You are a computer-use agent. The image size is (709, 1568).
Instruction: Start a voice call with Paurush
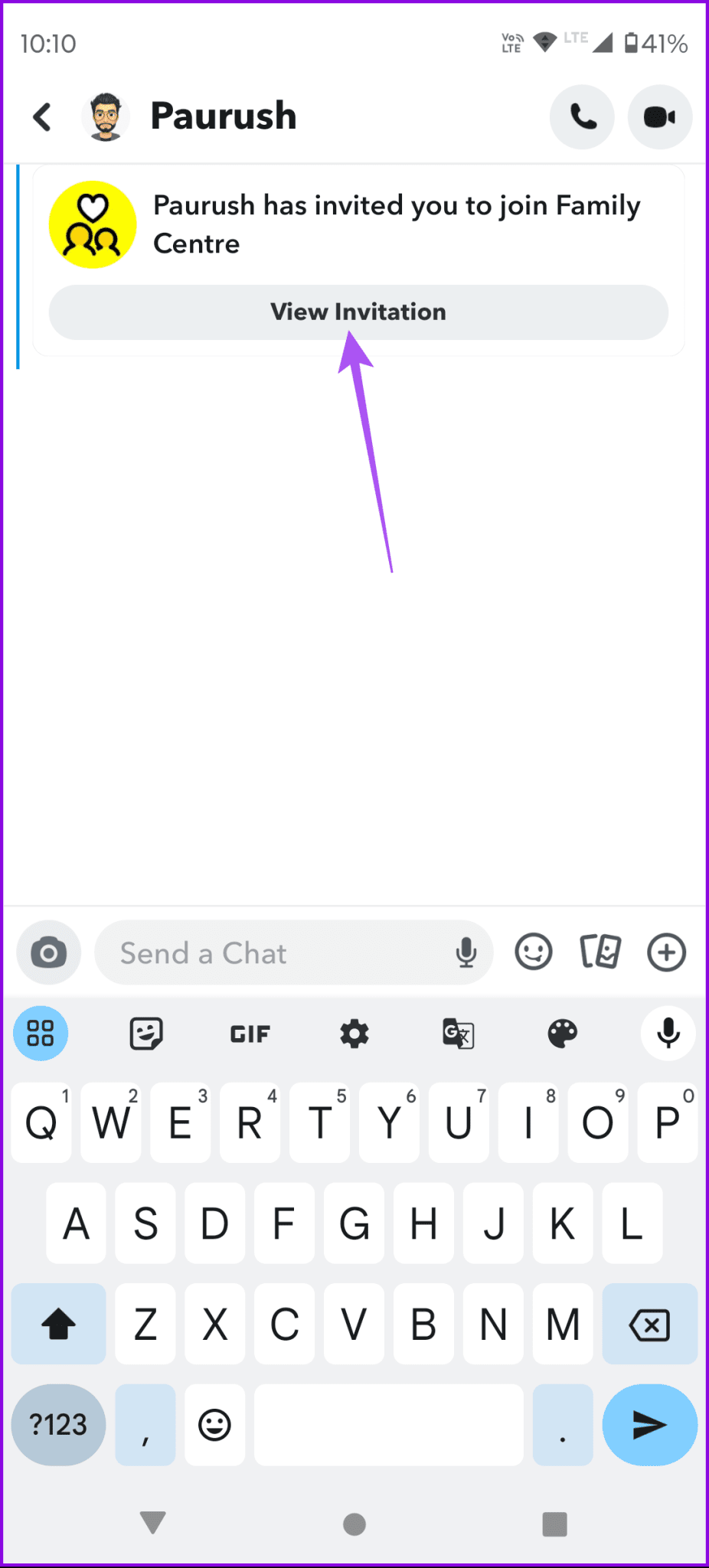click(x=582, y=116)
